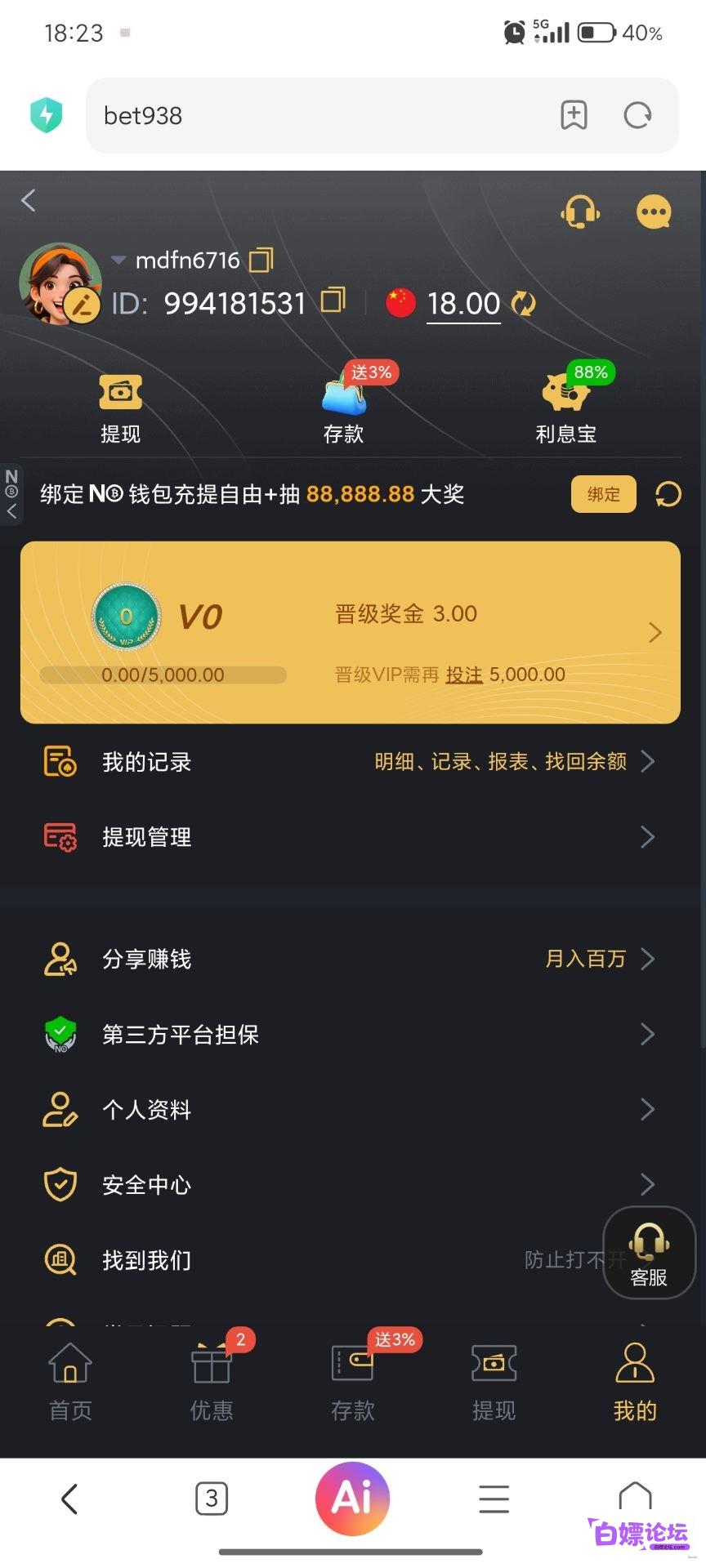The image size is (706, 1568).
Task: Switch to the 优惠 tab
Action: (x=212, y=1381)
